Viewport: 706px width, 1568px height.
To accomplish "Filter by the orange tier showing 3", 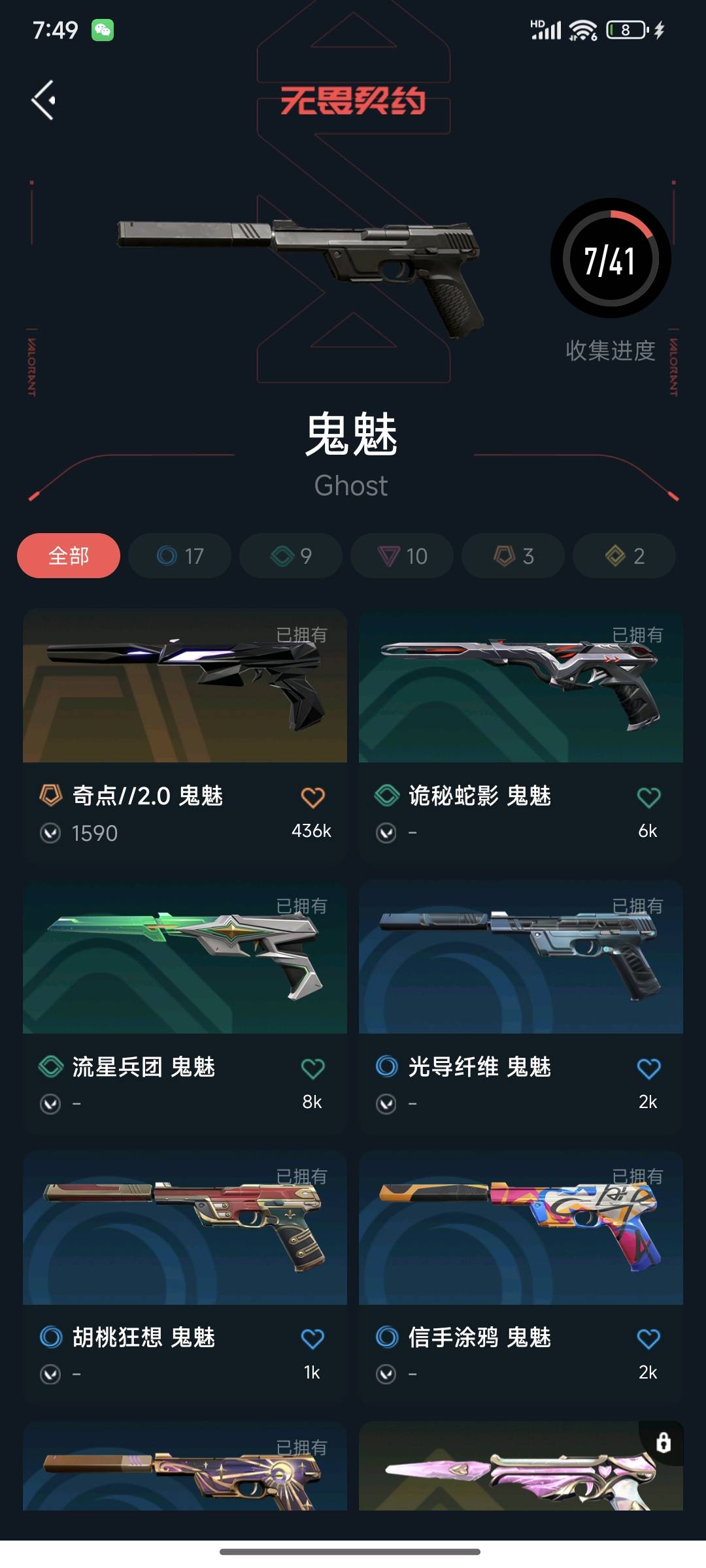I will (x=513, y=556).
